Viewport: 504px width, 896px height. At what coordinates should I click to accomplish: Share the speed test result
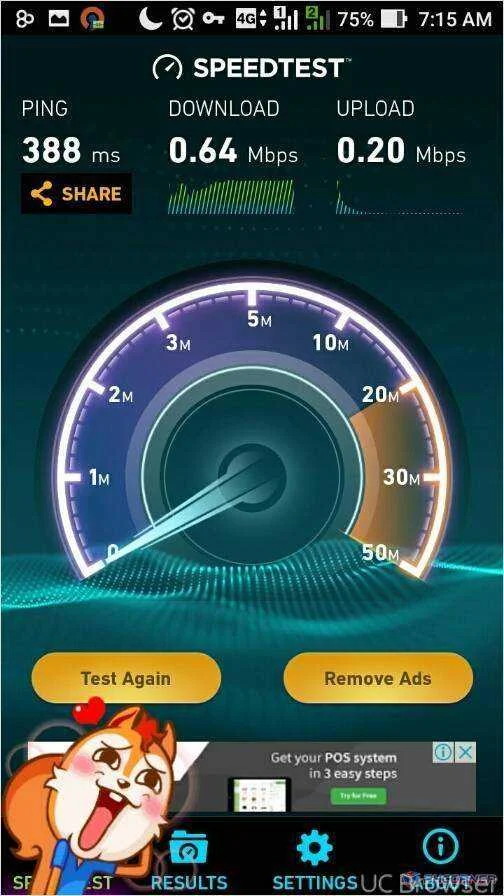click(x=76, y=194)
